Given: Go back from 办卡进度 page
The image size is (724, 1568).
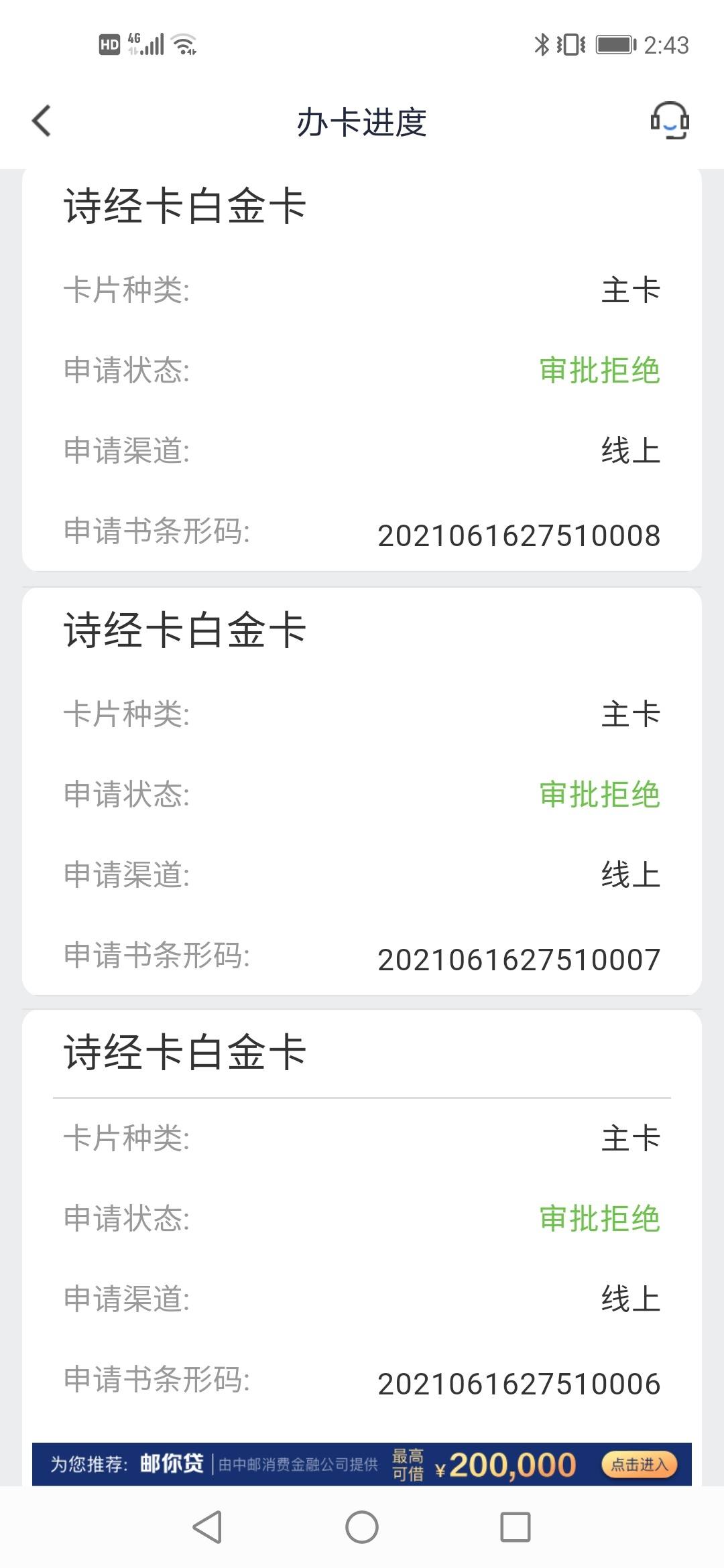Looking at the screenshot, I should pos(42,121).
